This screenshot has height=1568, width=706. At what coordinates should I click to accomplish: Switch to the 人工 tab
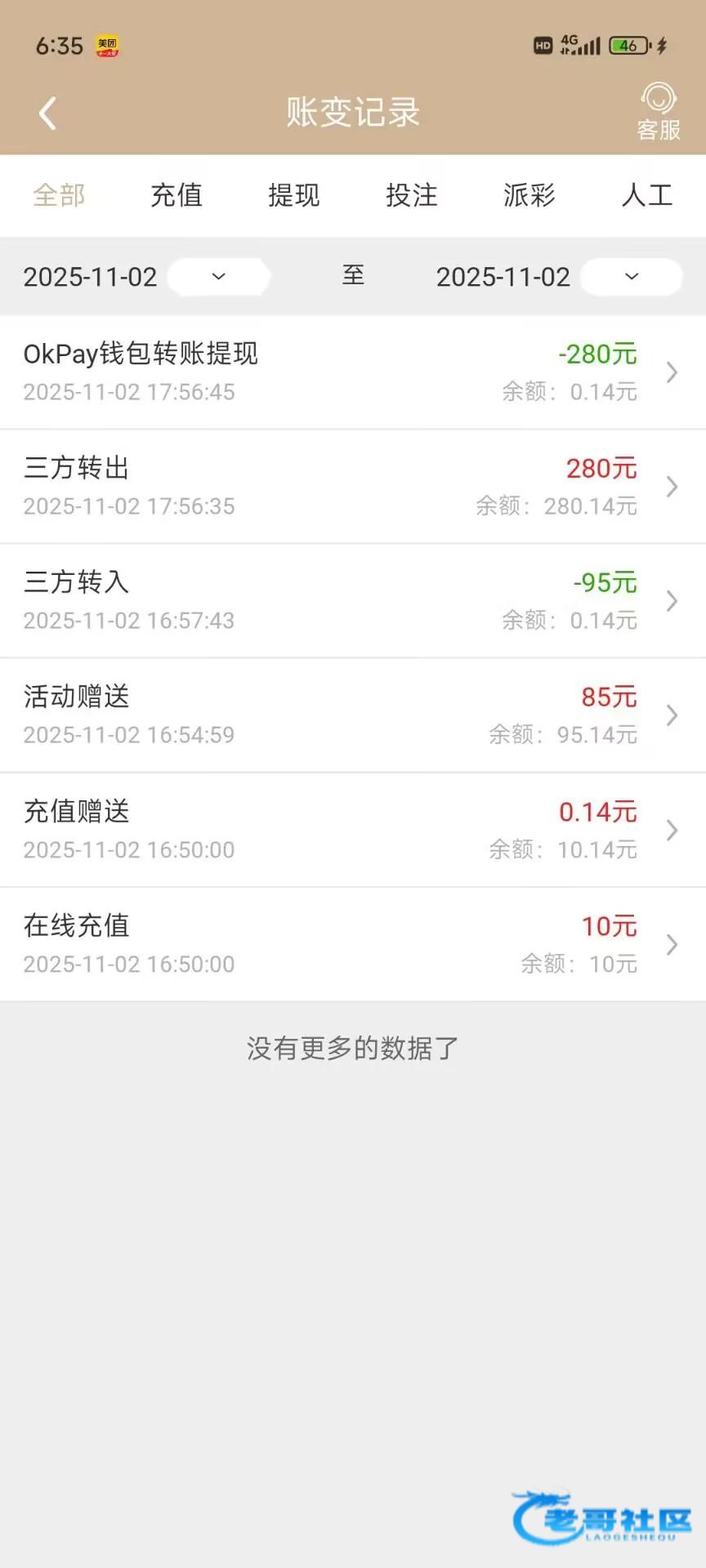pos(646,195)
